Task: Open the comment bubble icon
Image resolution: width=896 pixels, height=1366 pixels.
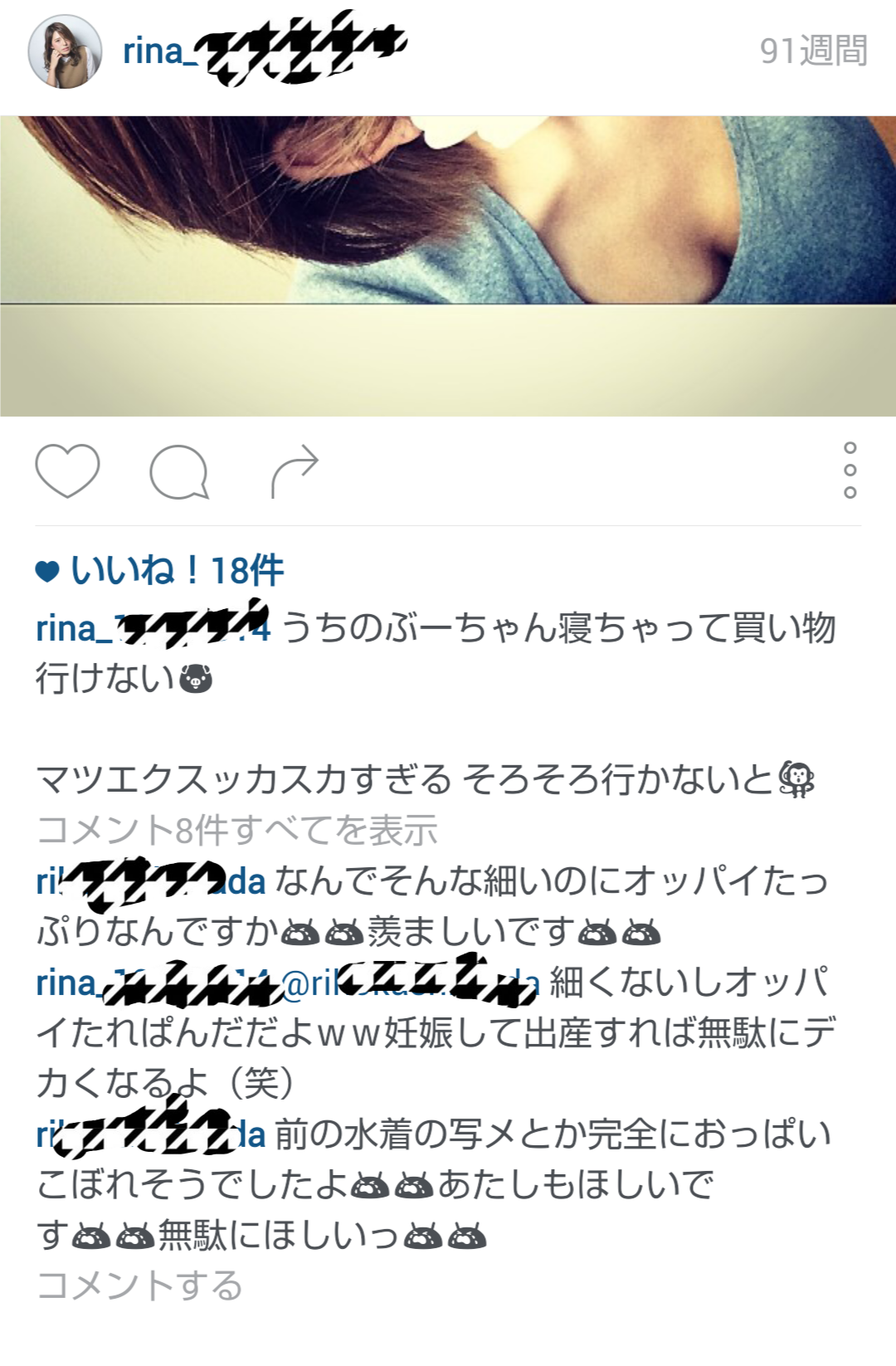Action: click(x=178, y=471)
